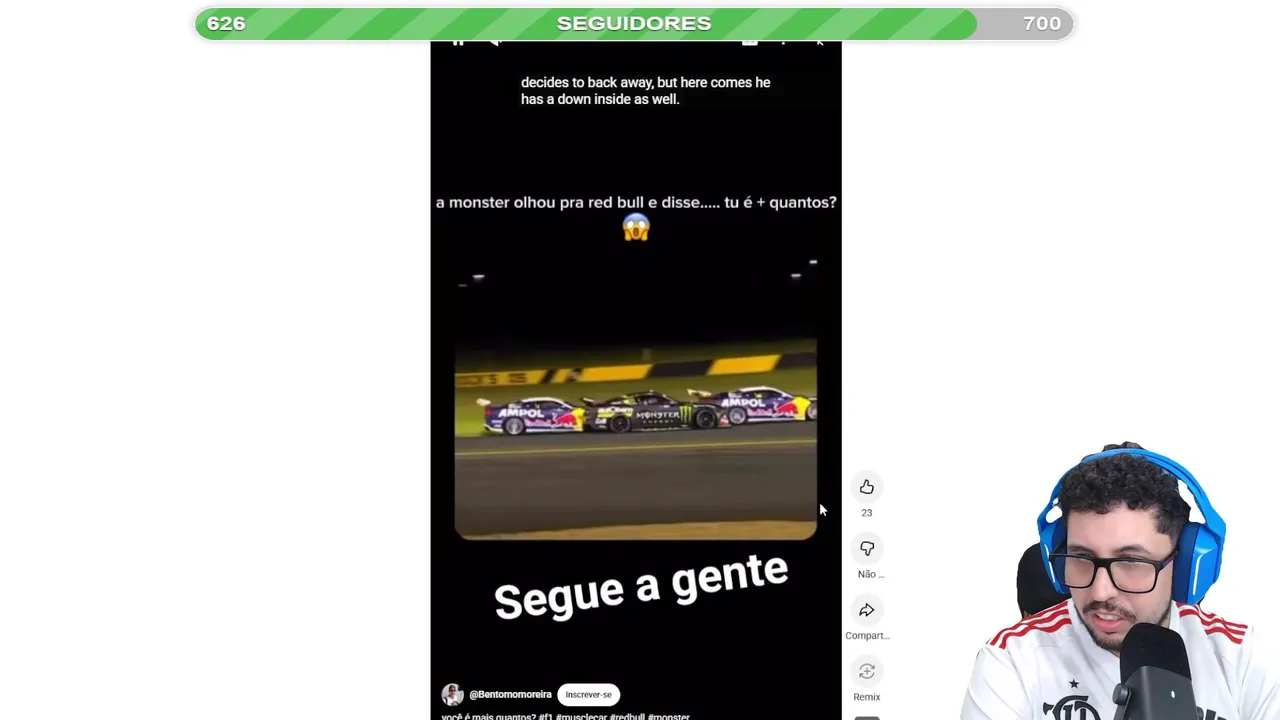Mute the Short's audio

click(x=494, y=42)
